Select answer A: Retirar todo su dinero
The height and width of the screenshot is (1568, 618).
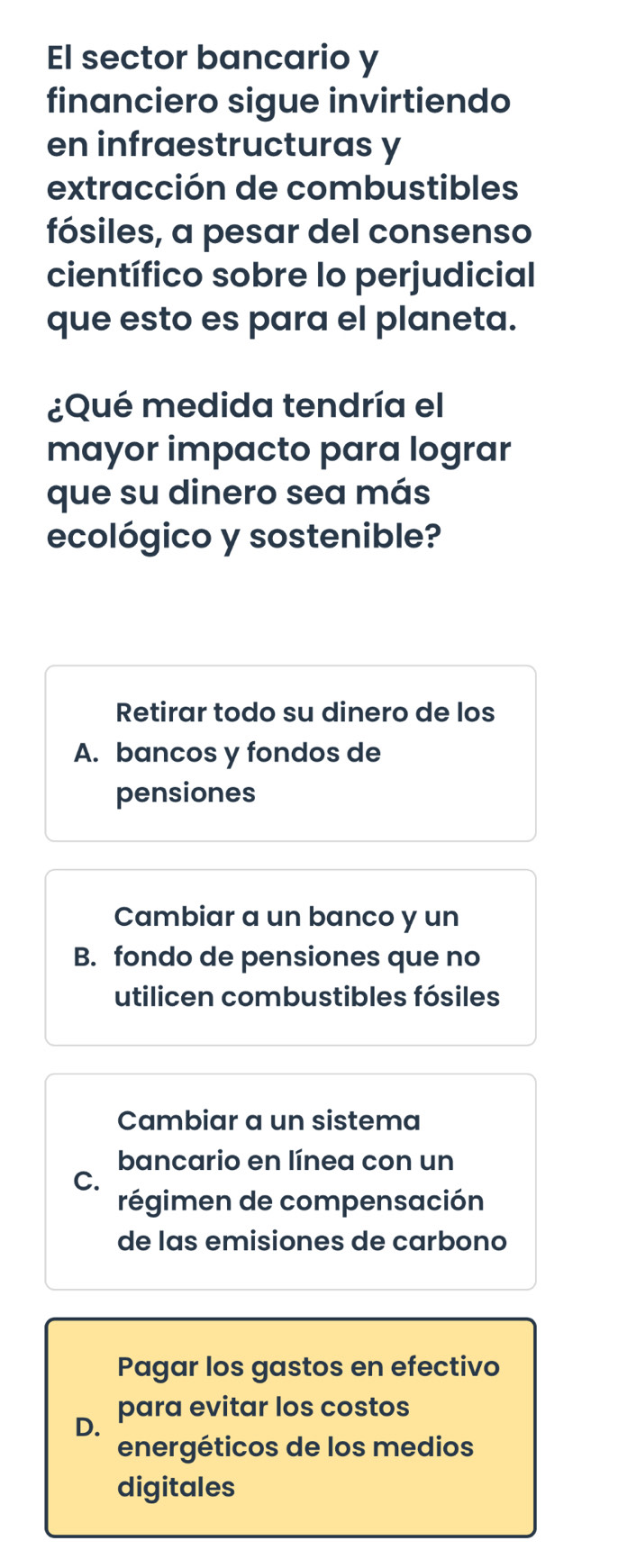pos(290,753)
